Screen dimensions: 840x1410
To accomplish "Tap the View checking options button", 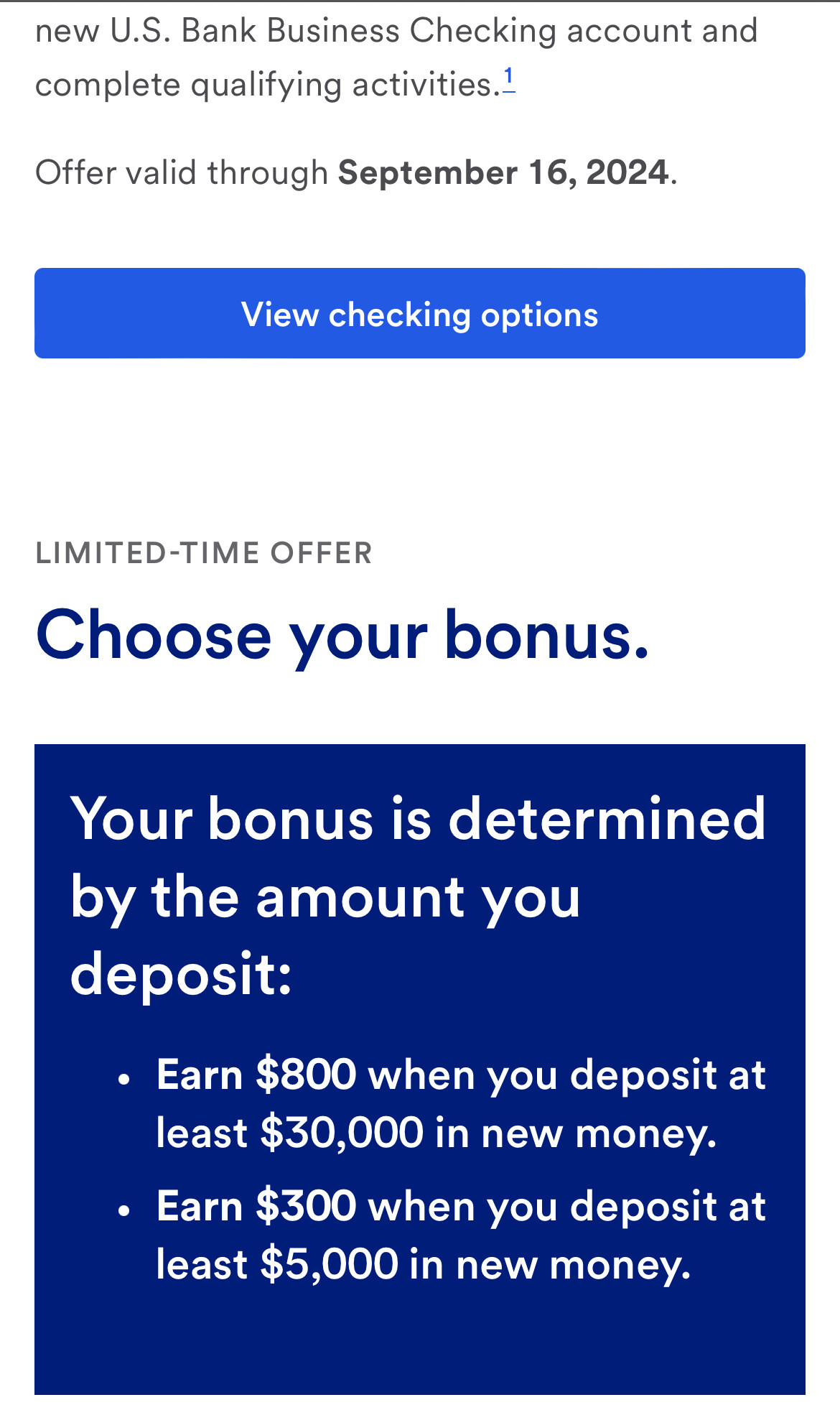I will click(x=420, y=313).
